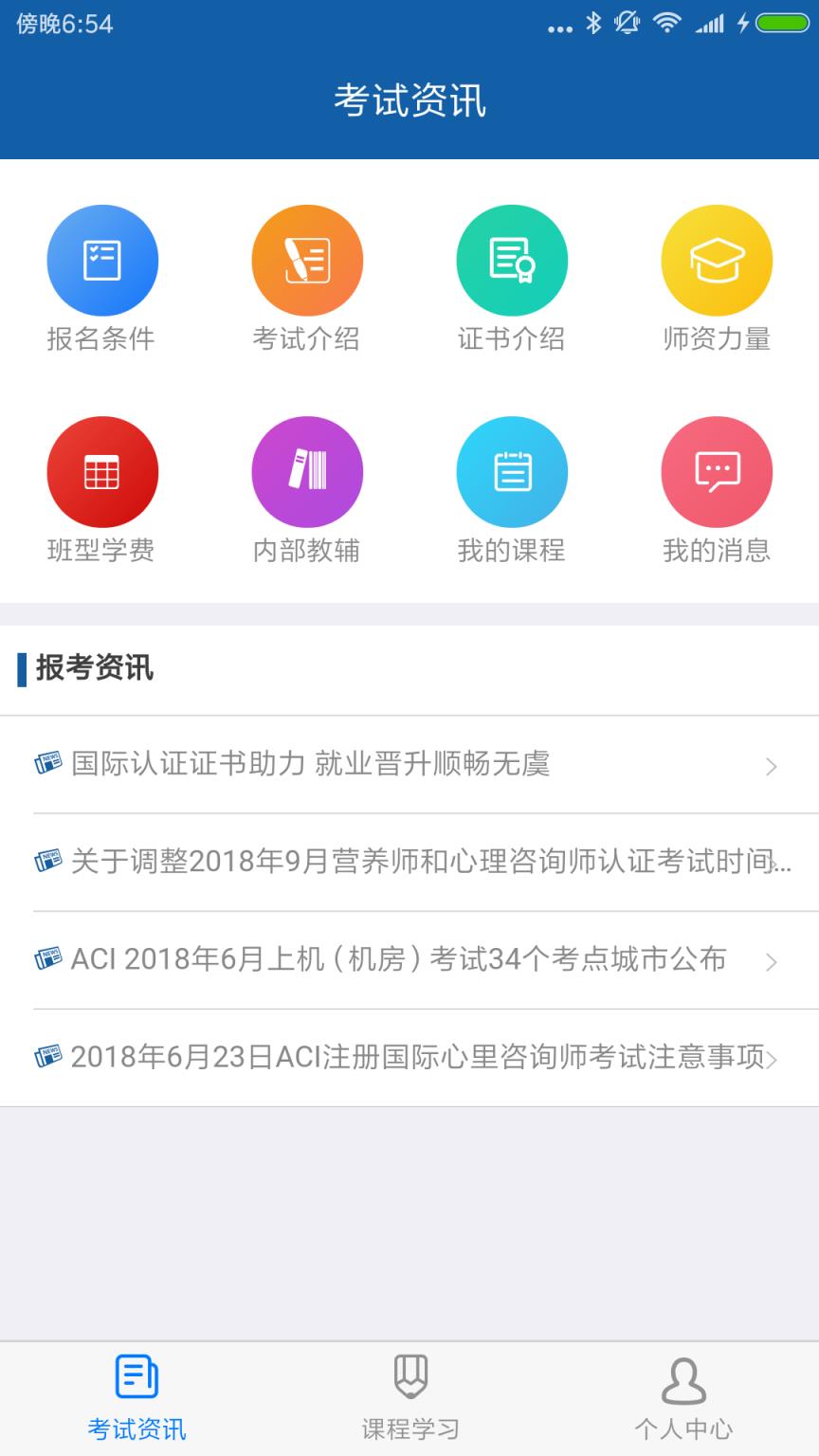Select the 师资力量 faculty icon
Viewport: 819px width, 1456px height.
click(717, 259)
